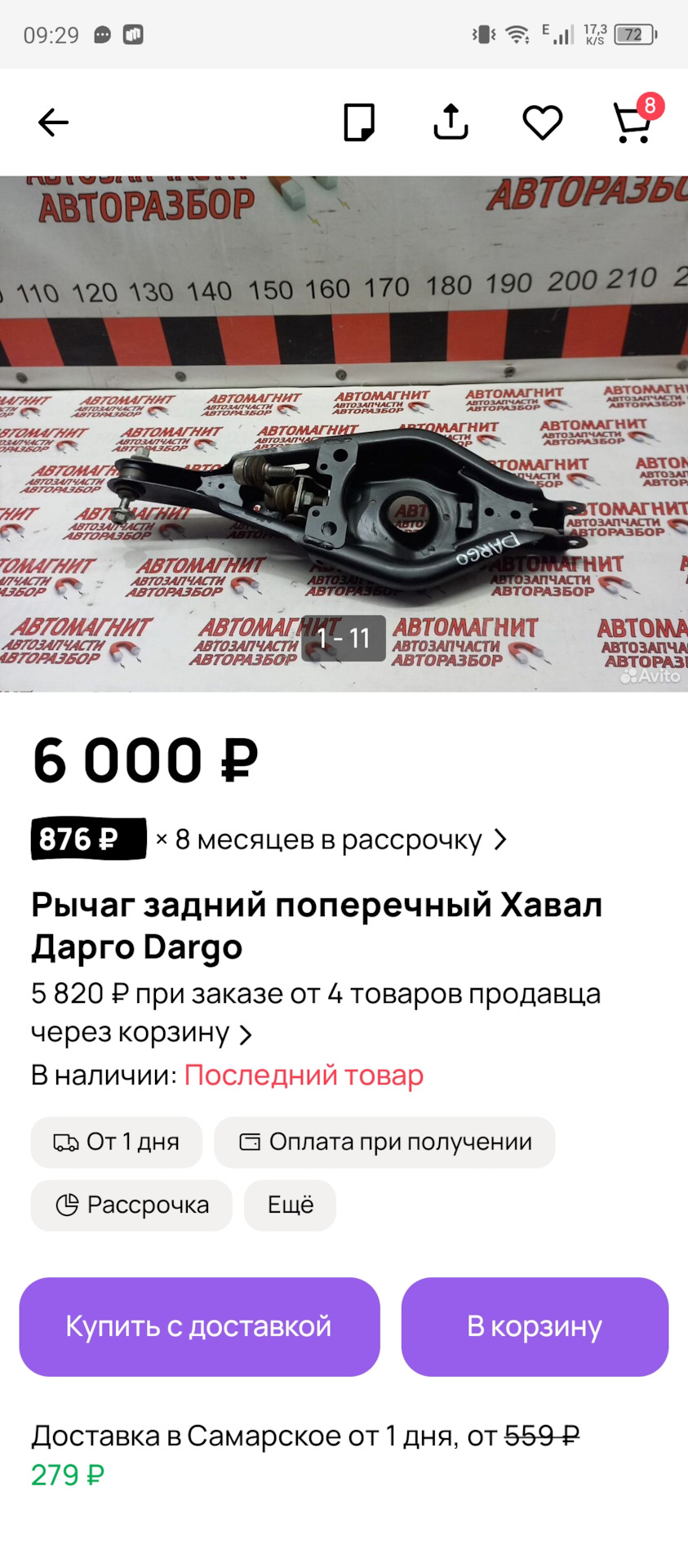This screenshot has height=1568, width=688.
Task: Tap the 'Оплата при получении' chip
Action: (384, 1142)
